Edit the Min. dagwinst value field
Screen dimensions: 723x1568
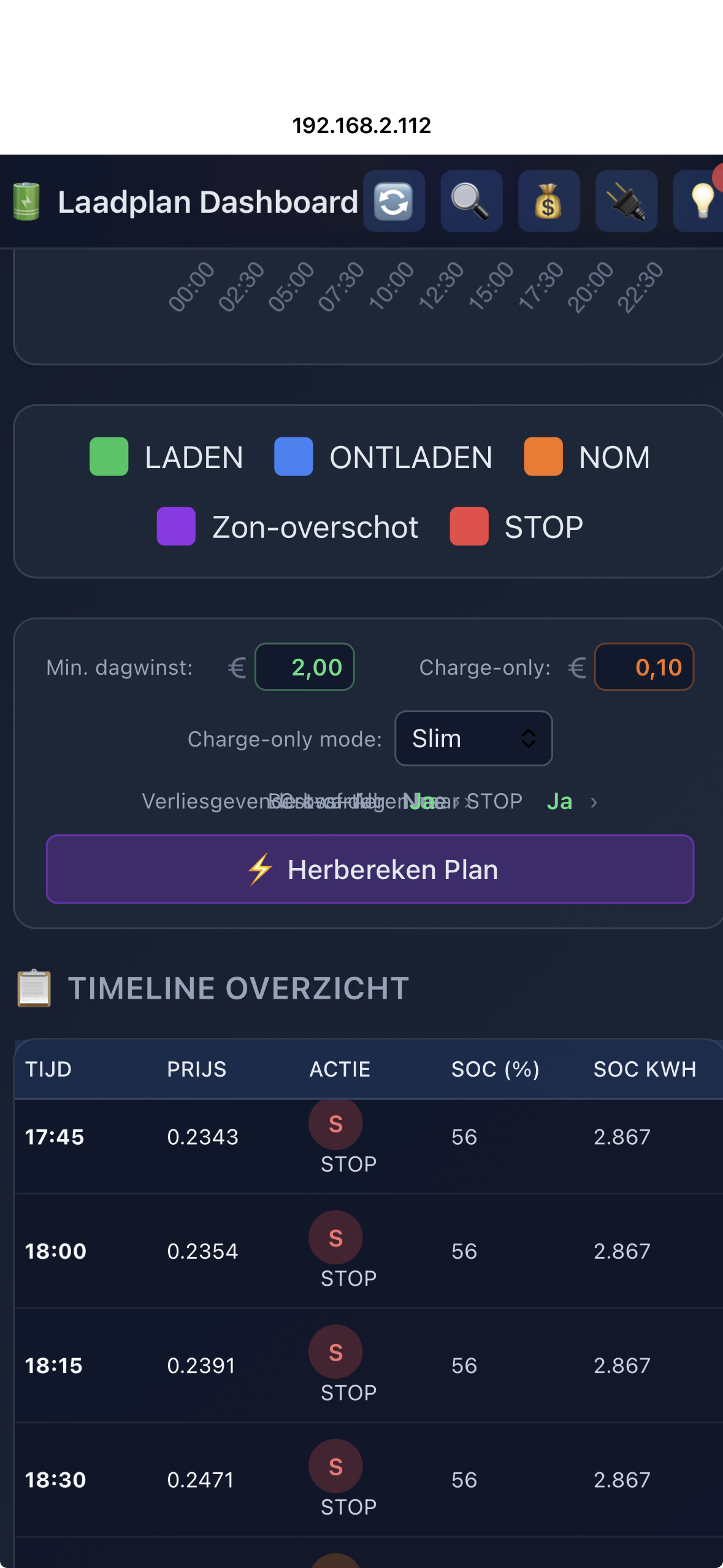point(305,667)
